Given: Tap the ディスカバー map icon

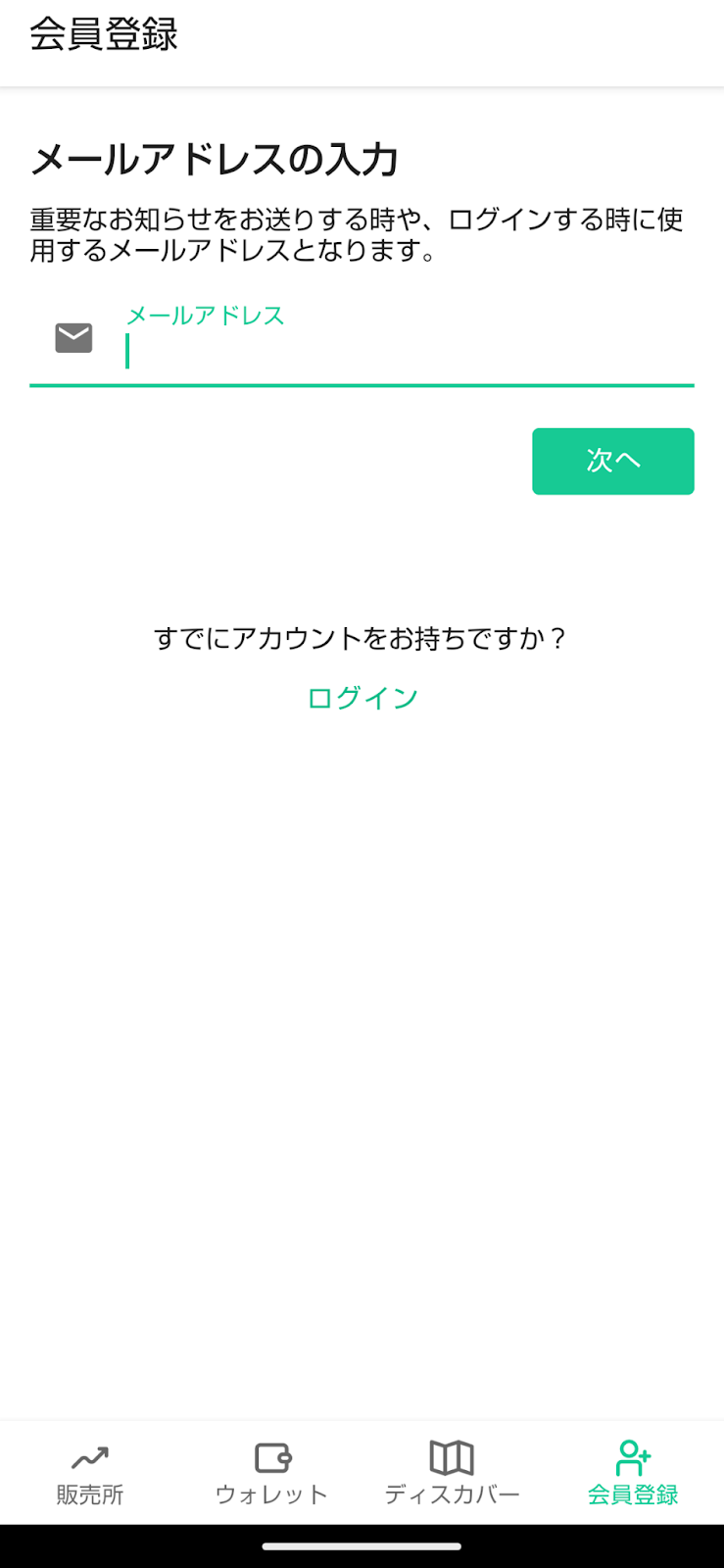Looking at the screenshot, I should point(452,1456).
